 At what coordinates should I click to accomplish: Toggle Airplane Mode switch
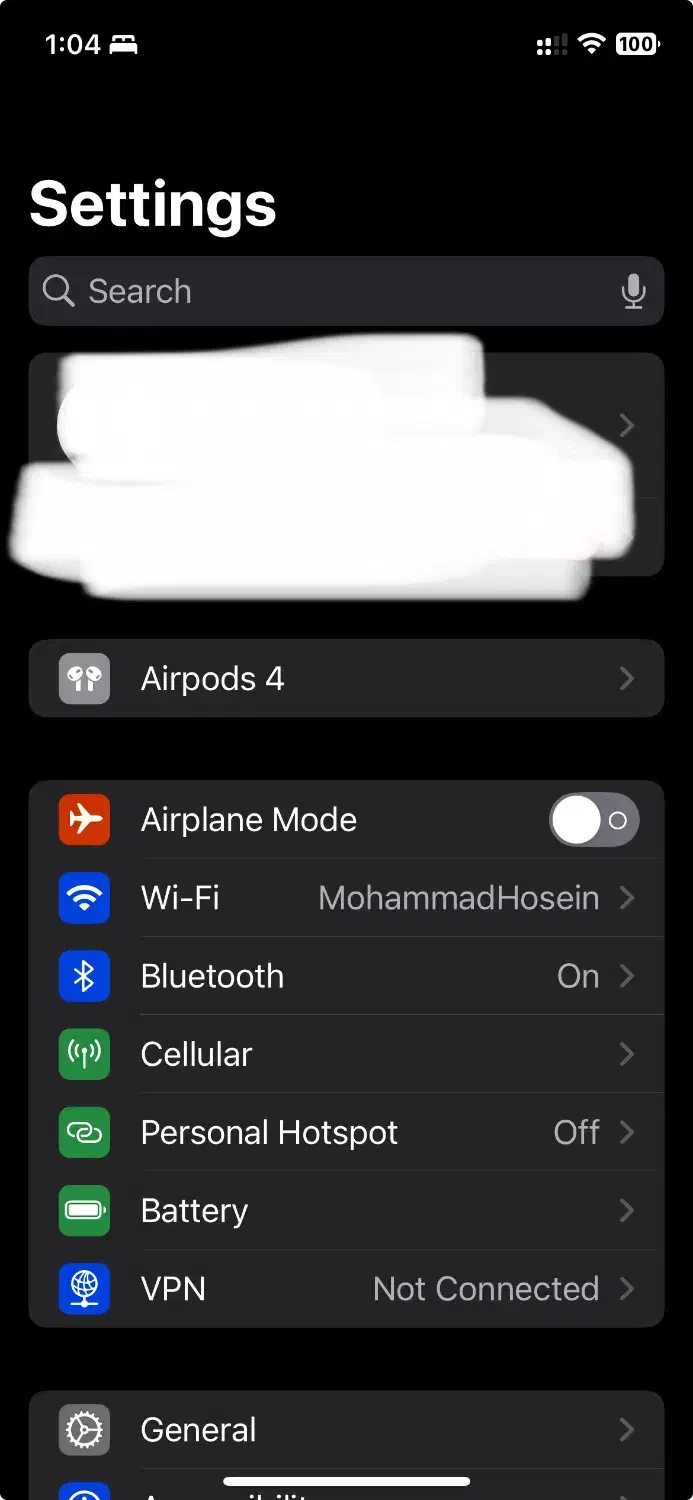[x=593, y=820]
